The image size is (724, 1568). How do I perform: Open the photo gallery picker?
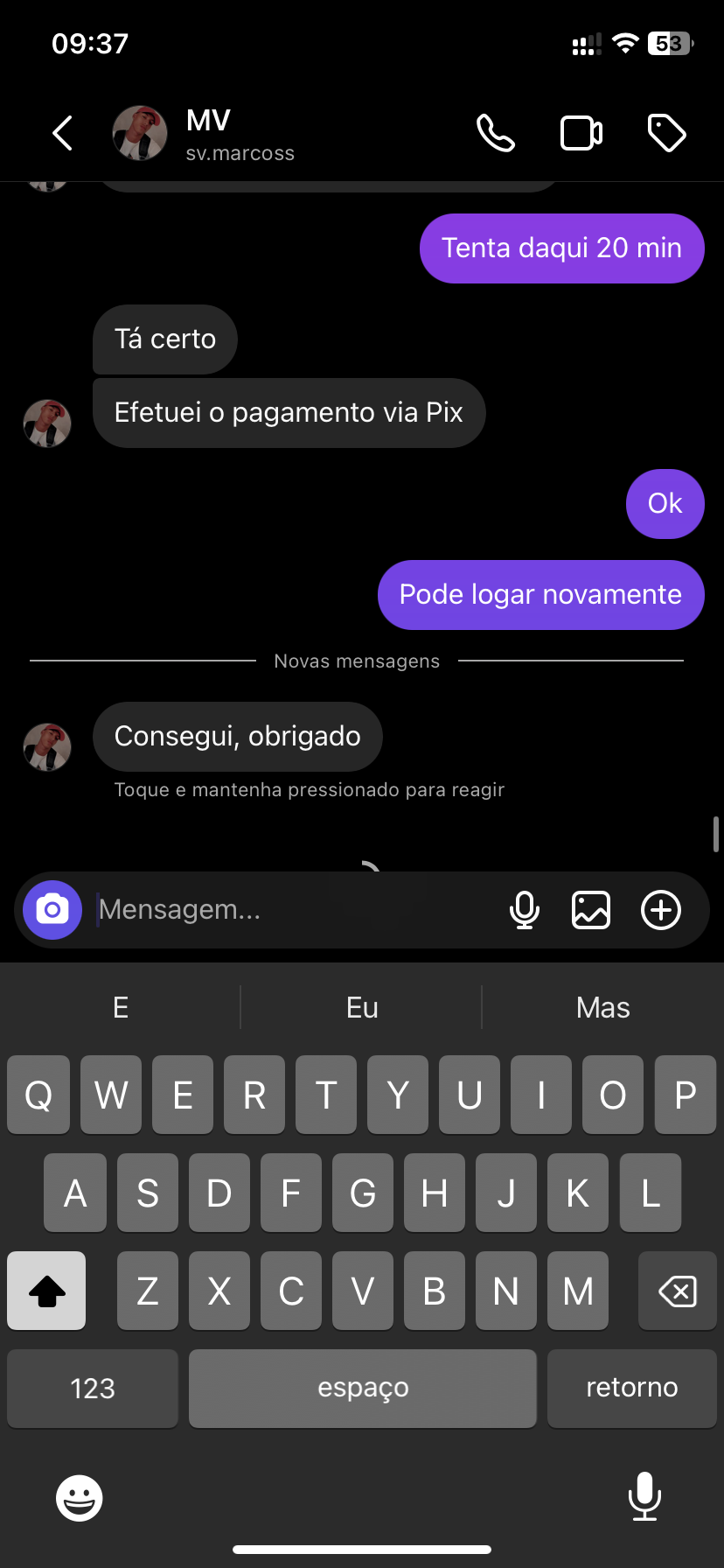tap(591, 910)
